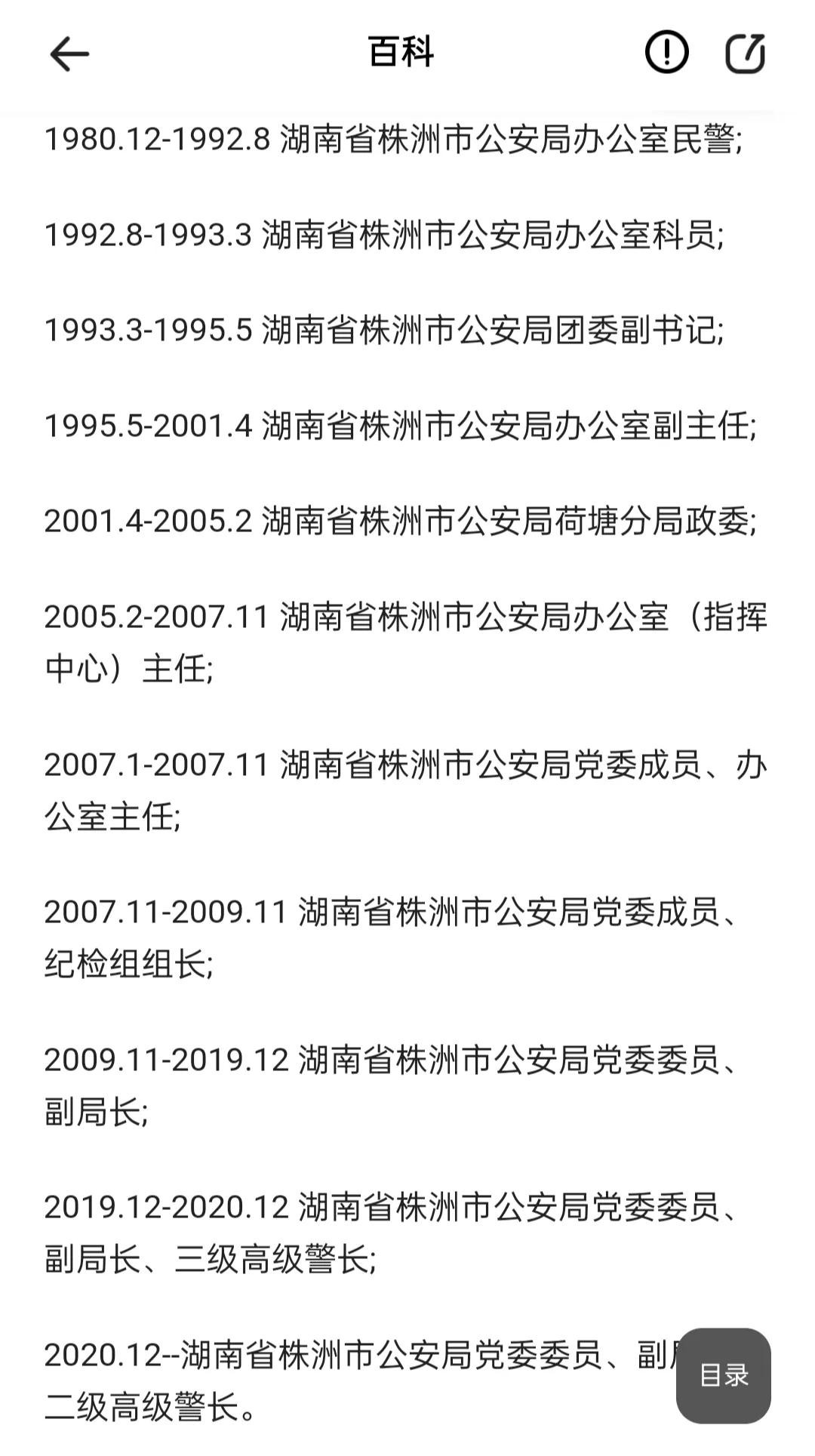Open the 目录 table of contents
The image size is (815, 1456).
coord(723,1375)
